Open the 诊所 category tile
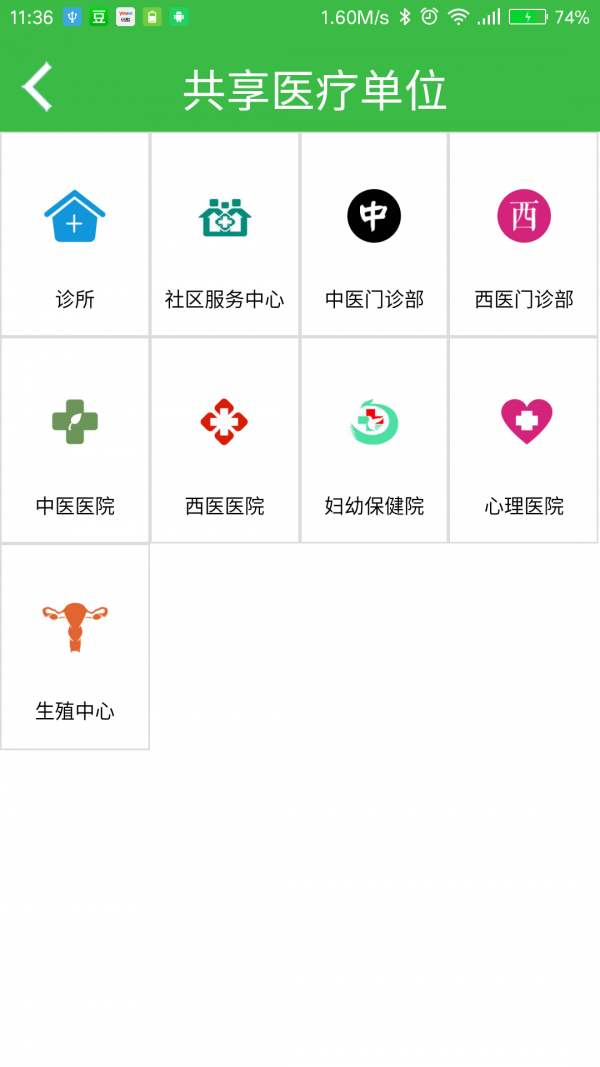Viewport: 600px width, 1067px height. click(75, 234)
